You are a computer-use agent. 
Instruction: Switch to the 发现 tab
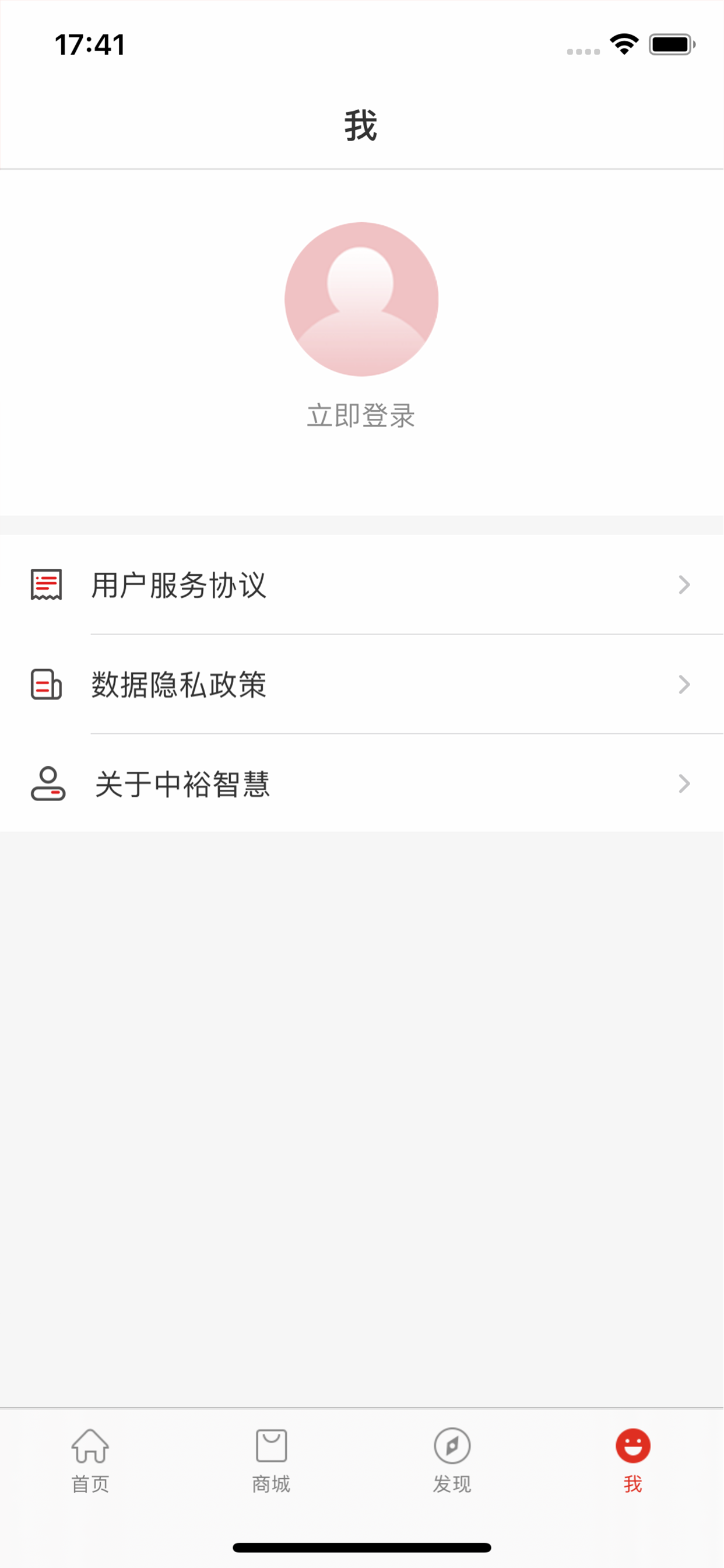click(452, 1461)
